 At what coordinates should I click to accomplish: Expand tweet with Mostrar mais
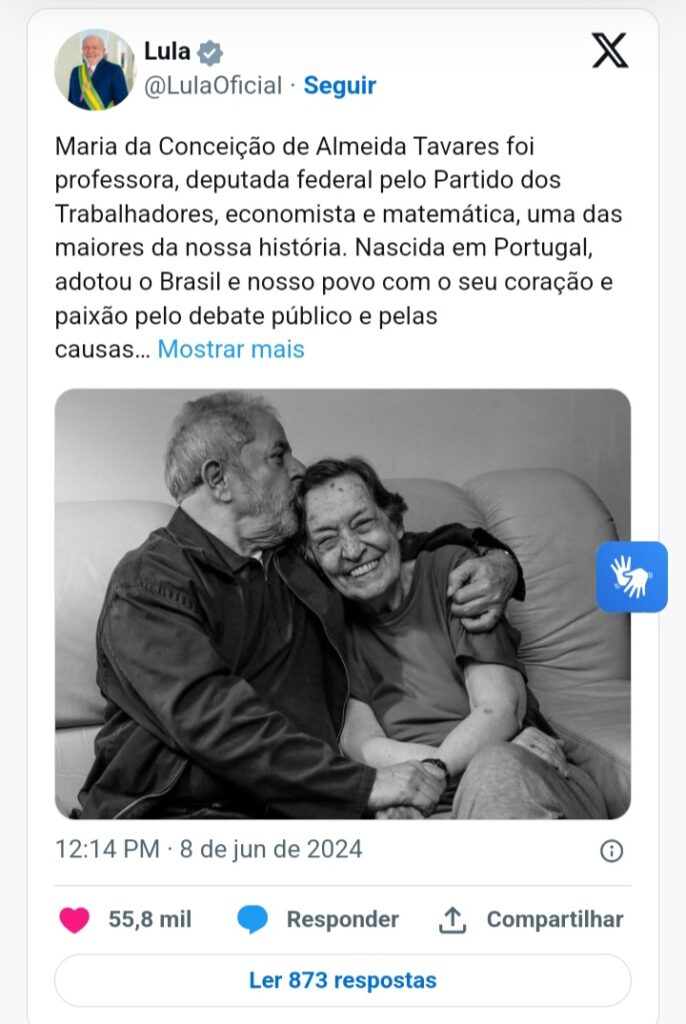[231, 349]
